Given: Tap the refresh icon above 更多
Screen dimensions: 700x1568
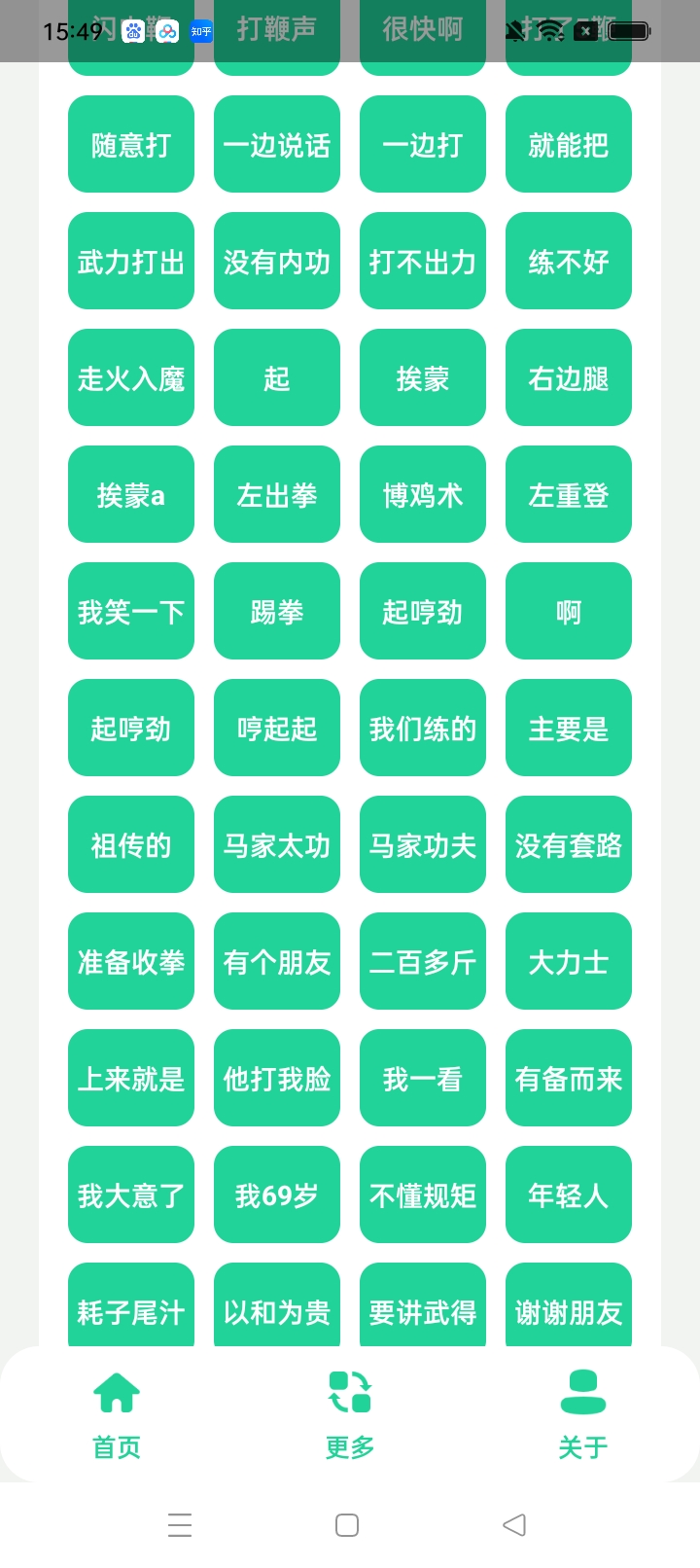Looking at the screenshot, I should [x=349, y=1391].
